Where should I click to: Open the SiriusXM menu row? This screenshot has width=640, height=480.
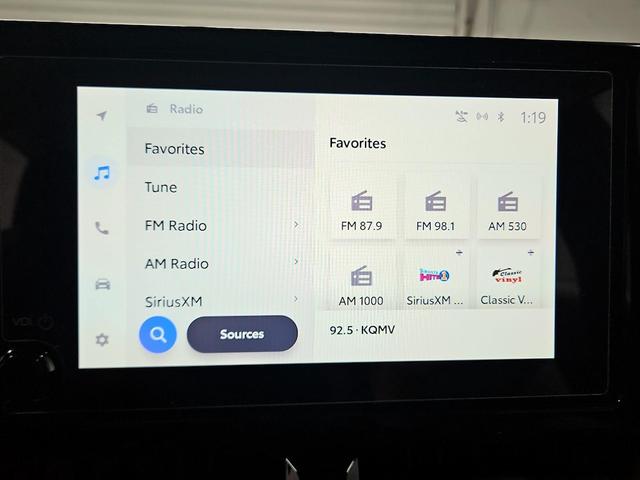click(220, 300)
